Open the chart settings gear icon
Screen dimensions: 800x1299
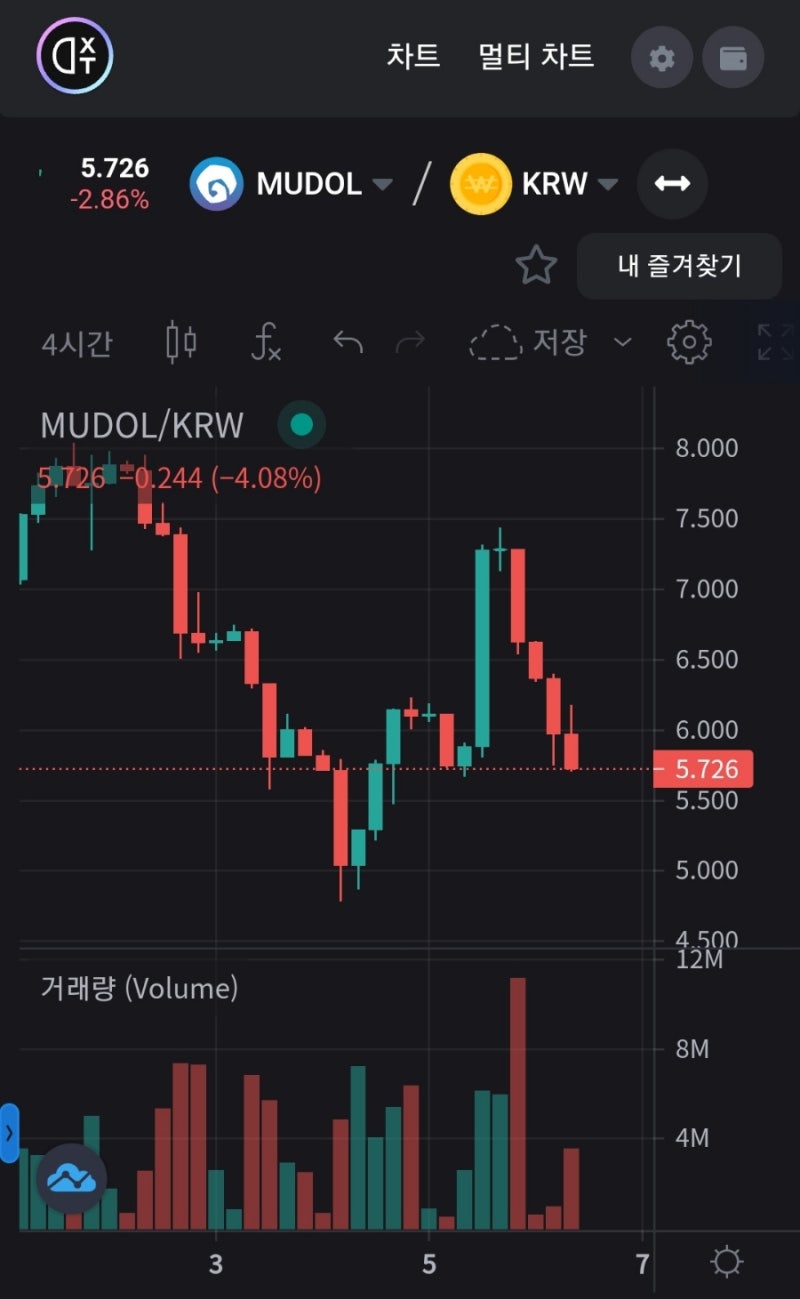coord(687,342)
